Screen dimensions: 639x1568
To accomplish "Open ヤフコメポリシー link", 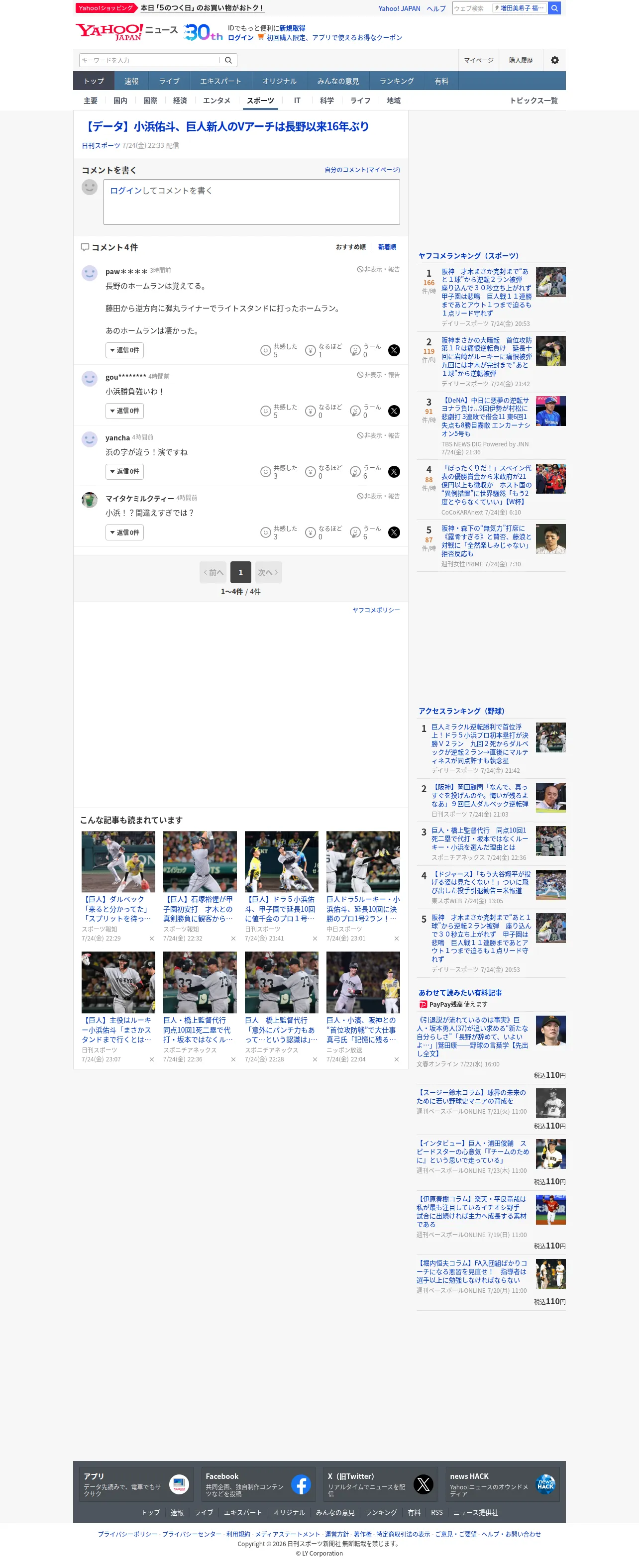I will click(x=376, y=610).
